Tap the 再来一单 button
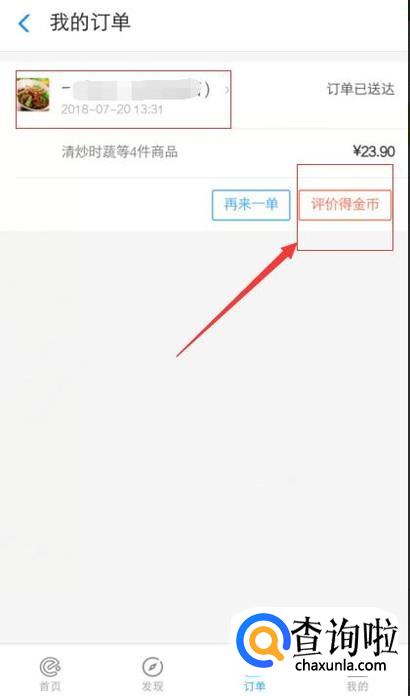Image resolution: width=410 pixels, height=696 pixels. click(251, 205)
